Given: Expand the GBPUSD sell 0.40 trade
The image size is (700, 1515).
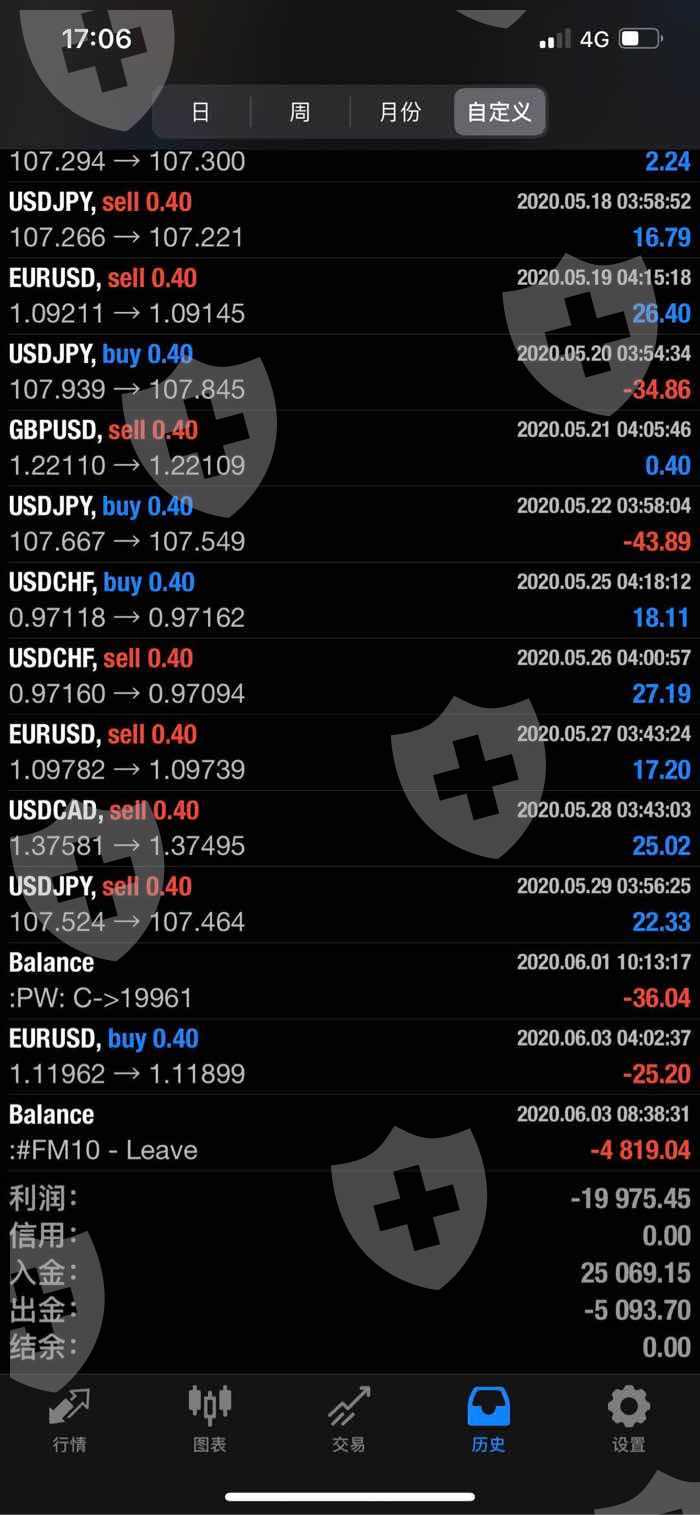Looking at the screenshot, I should pos(350,448).
